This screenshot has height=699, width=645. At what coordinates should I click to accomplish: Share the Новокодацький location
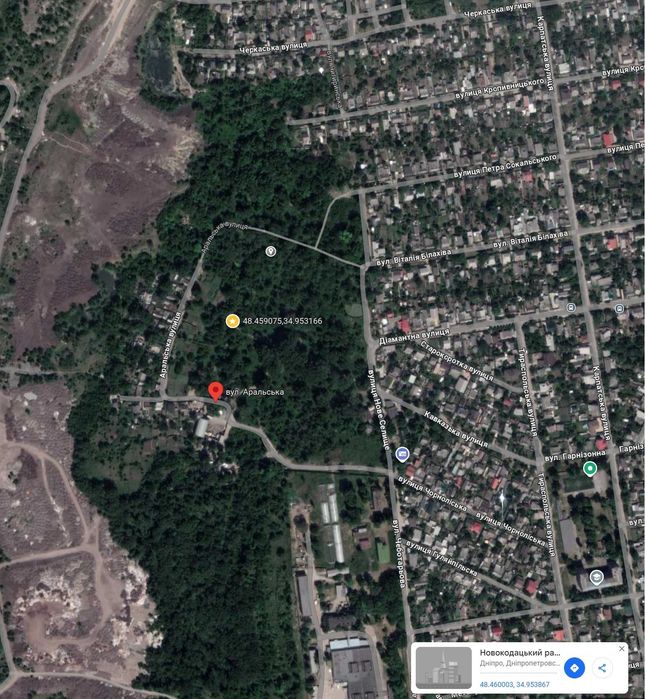tap(602, 668)
